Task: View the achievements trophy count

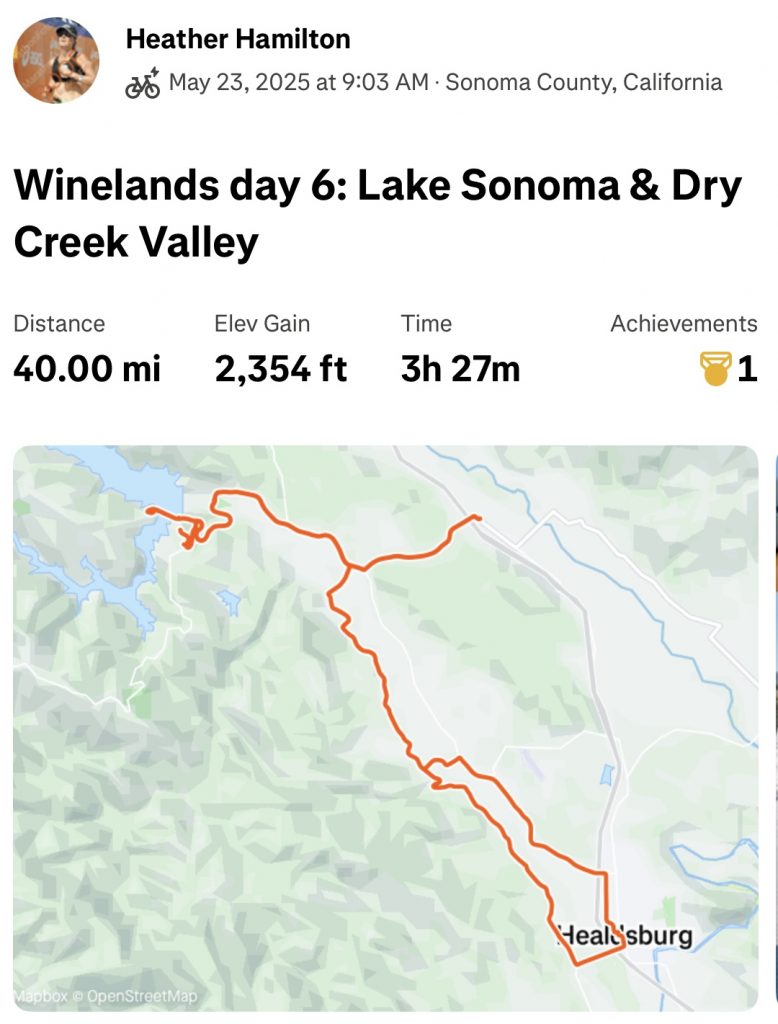Action: 727,369
